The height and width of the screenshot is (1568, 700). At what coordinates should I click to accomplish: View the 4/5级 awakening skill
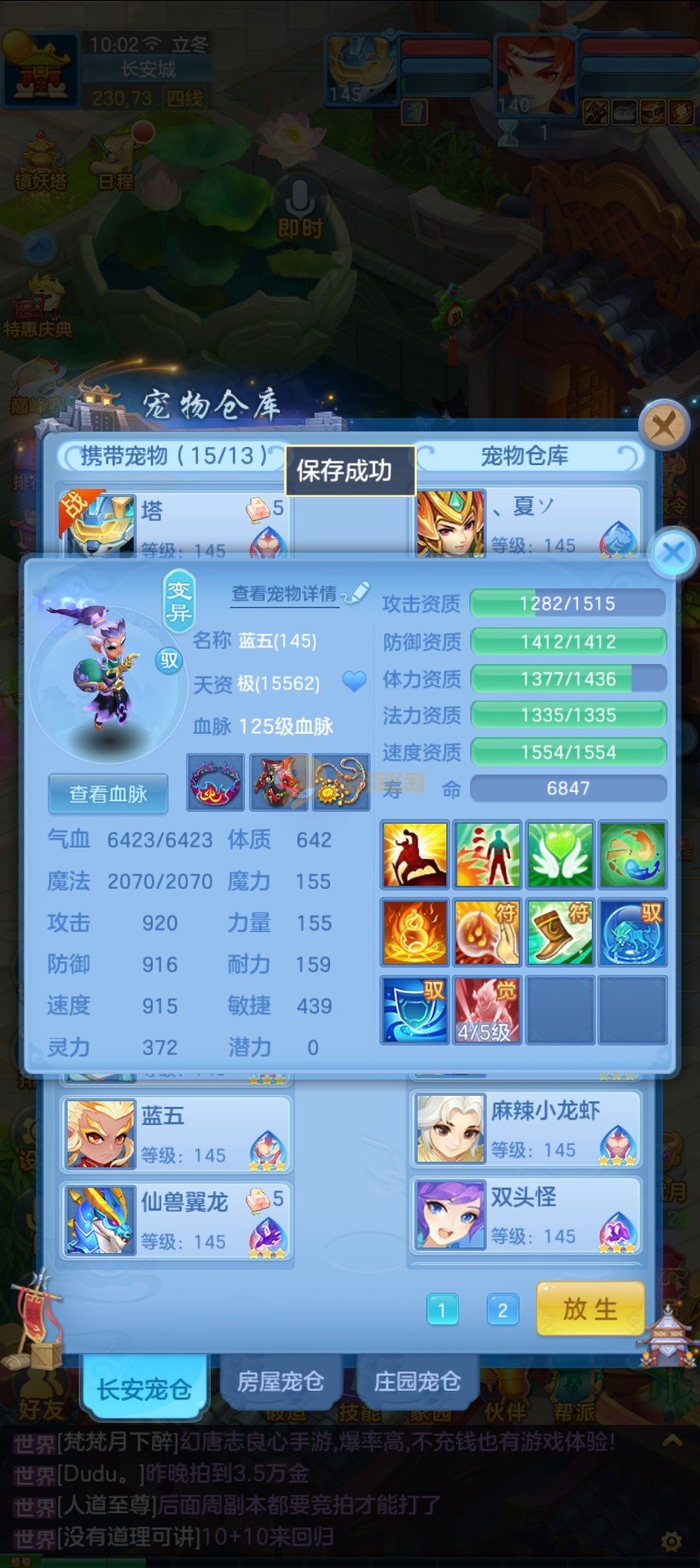(x=487, y=1010)
